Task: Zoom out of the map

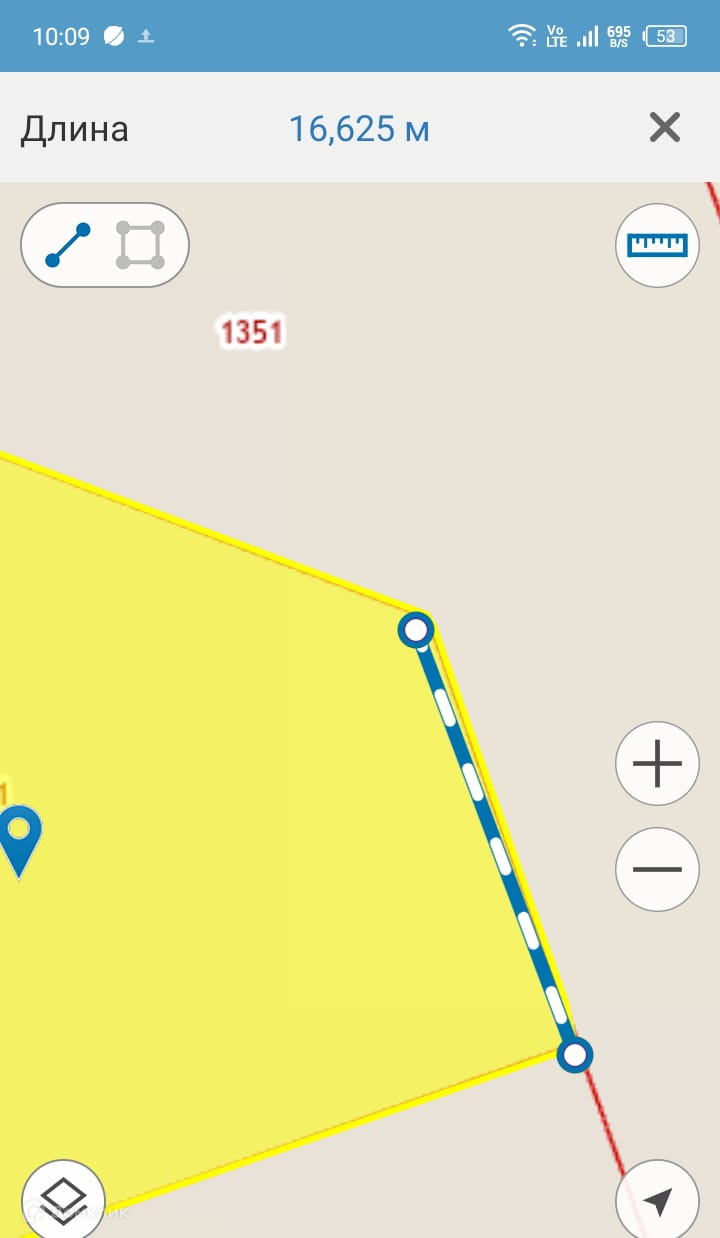Action: click(x=657, y=869)
